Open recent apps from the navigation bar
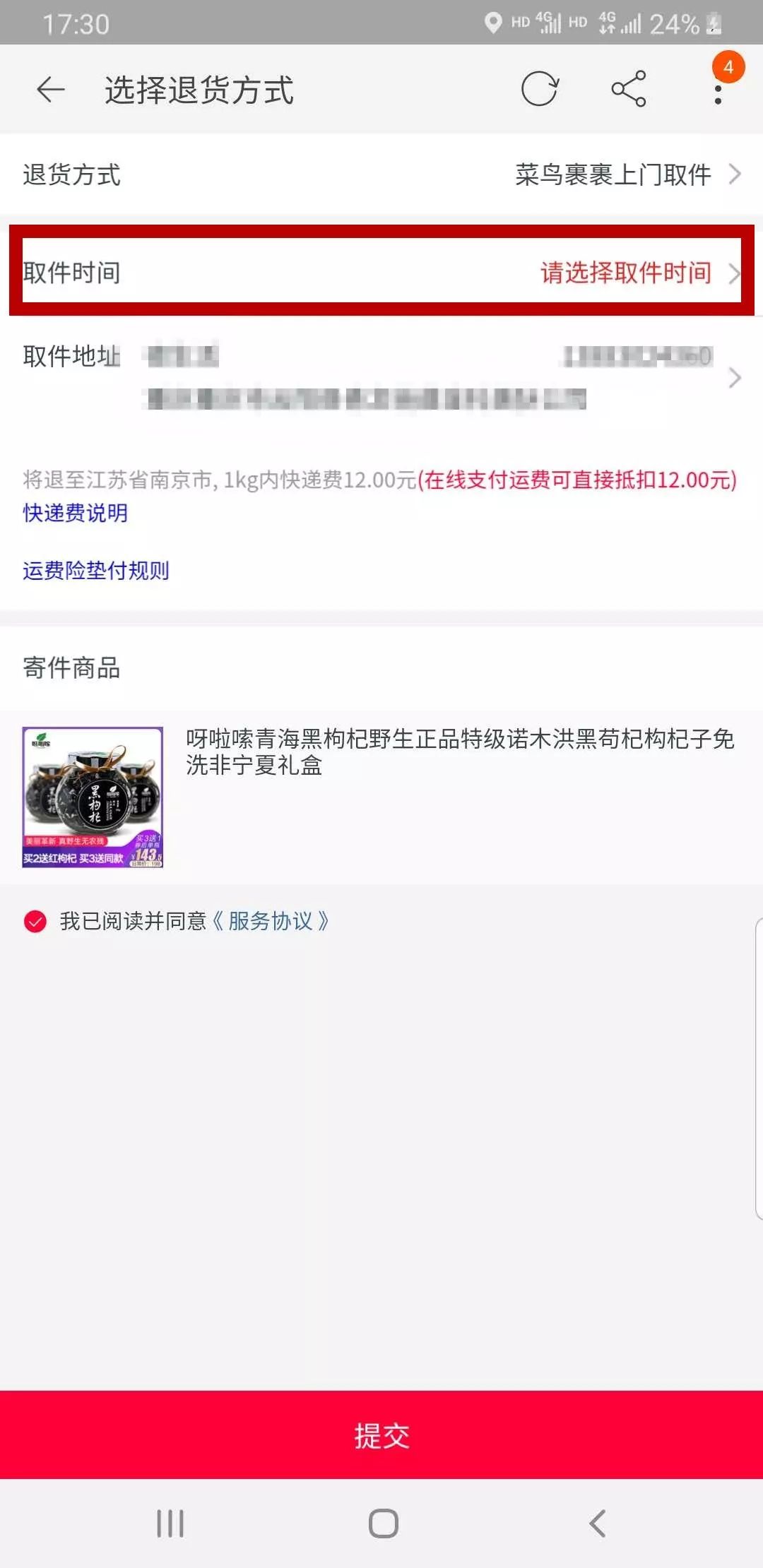This screenshot has width=763, height=1568. (x=170, y=1524)
